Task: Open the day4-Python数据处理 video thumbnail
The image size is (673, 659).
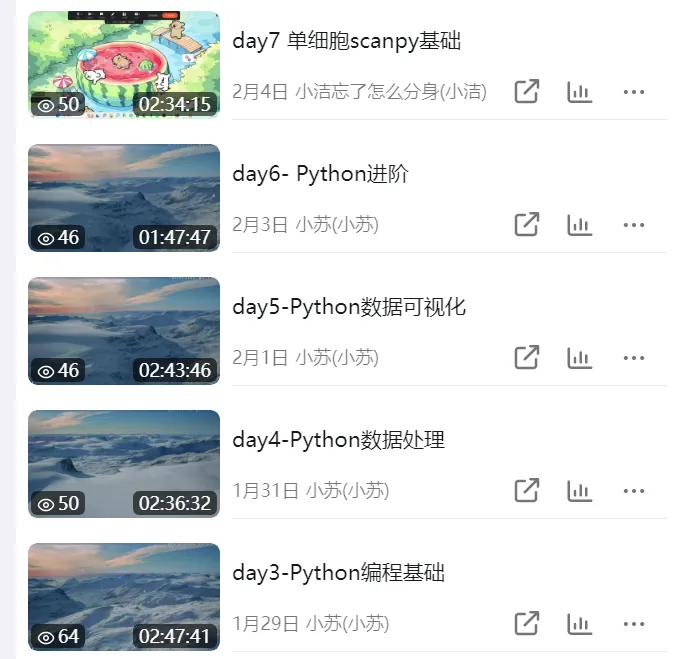Action: click(x=123, y=463)
